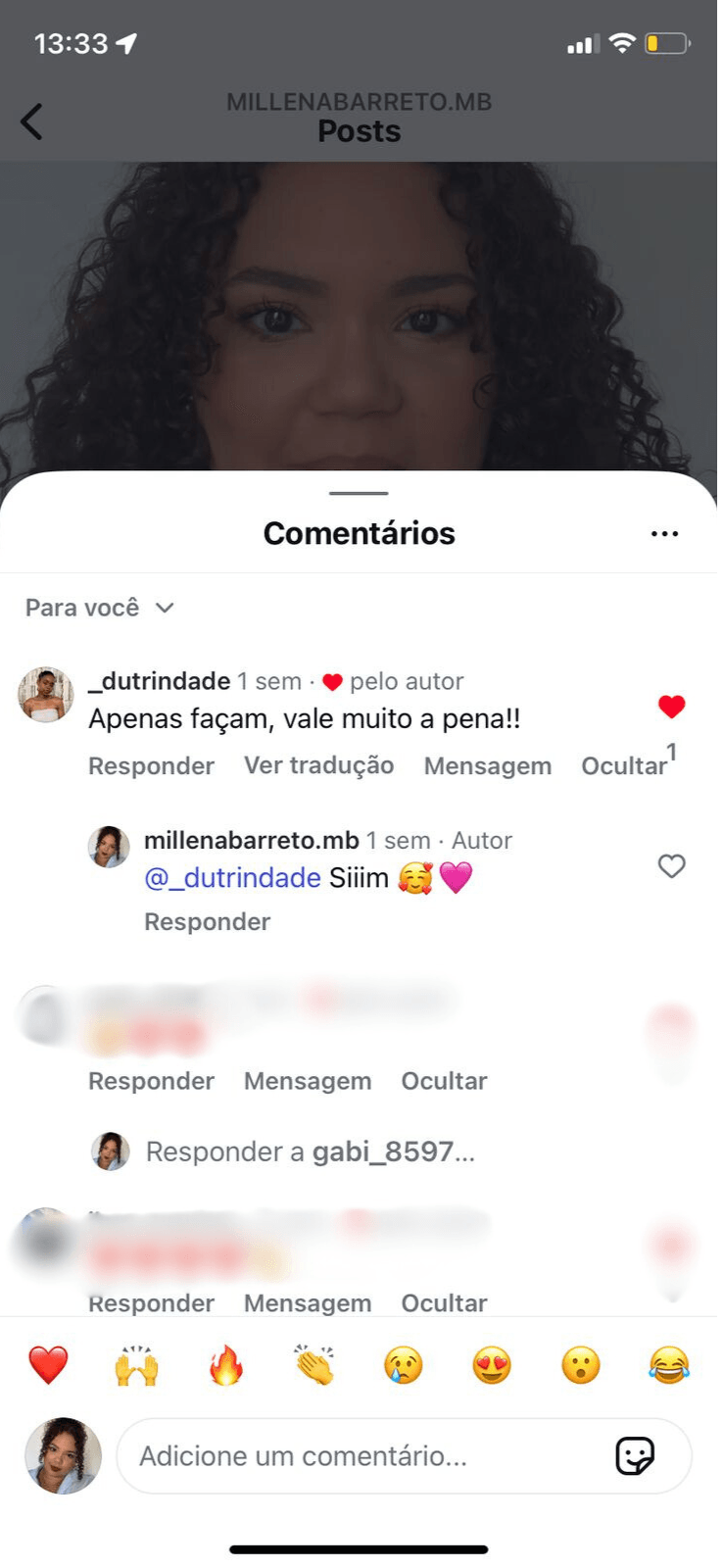
Task: Tap the fire emoji quick reaction
Action: (x=224, y=1364)
